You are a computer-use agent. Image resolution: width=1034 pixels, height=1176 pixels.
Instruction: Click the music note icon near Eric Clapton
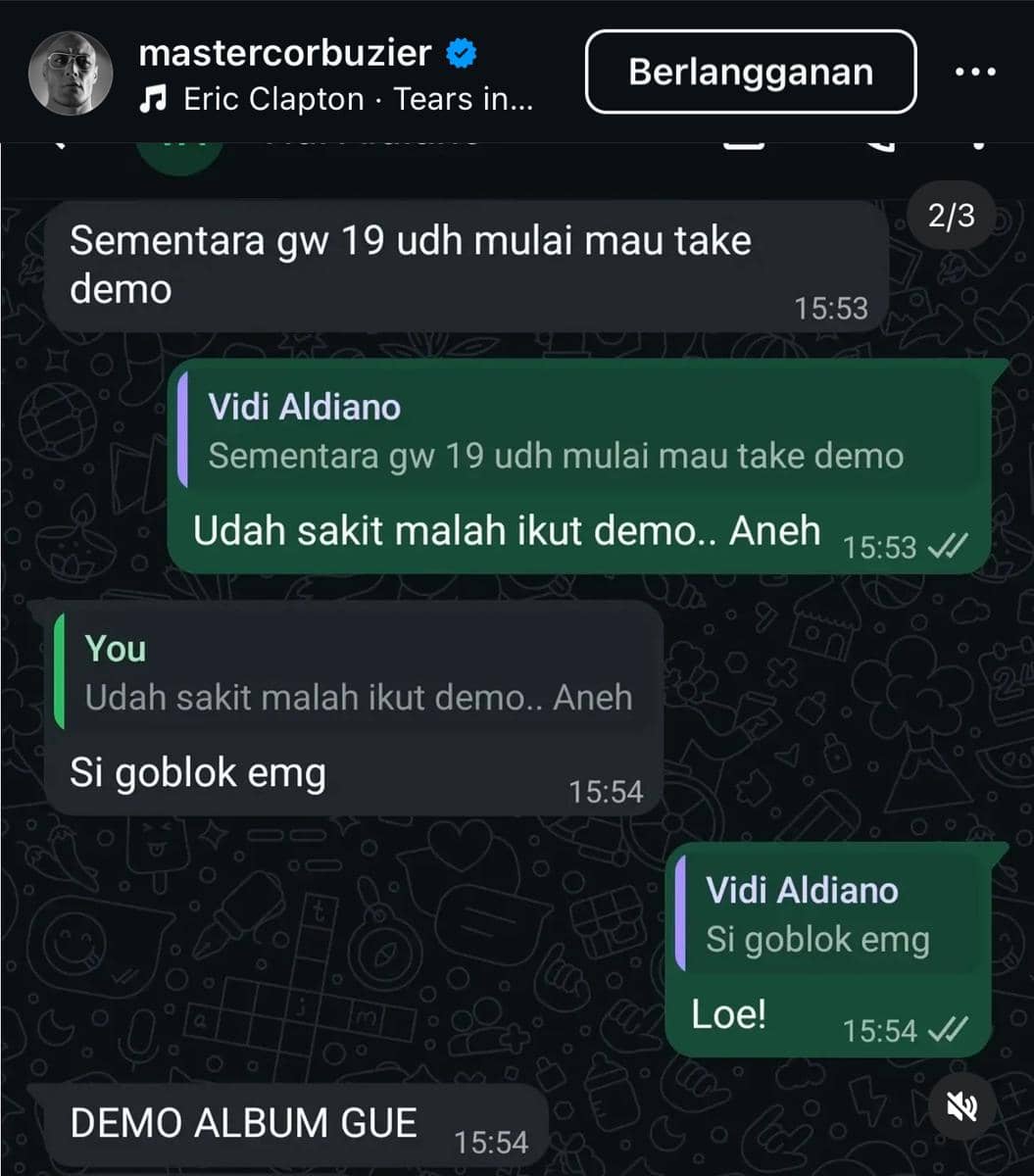[153, 99]
